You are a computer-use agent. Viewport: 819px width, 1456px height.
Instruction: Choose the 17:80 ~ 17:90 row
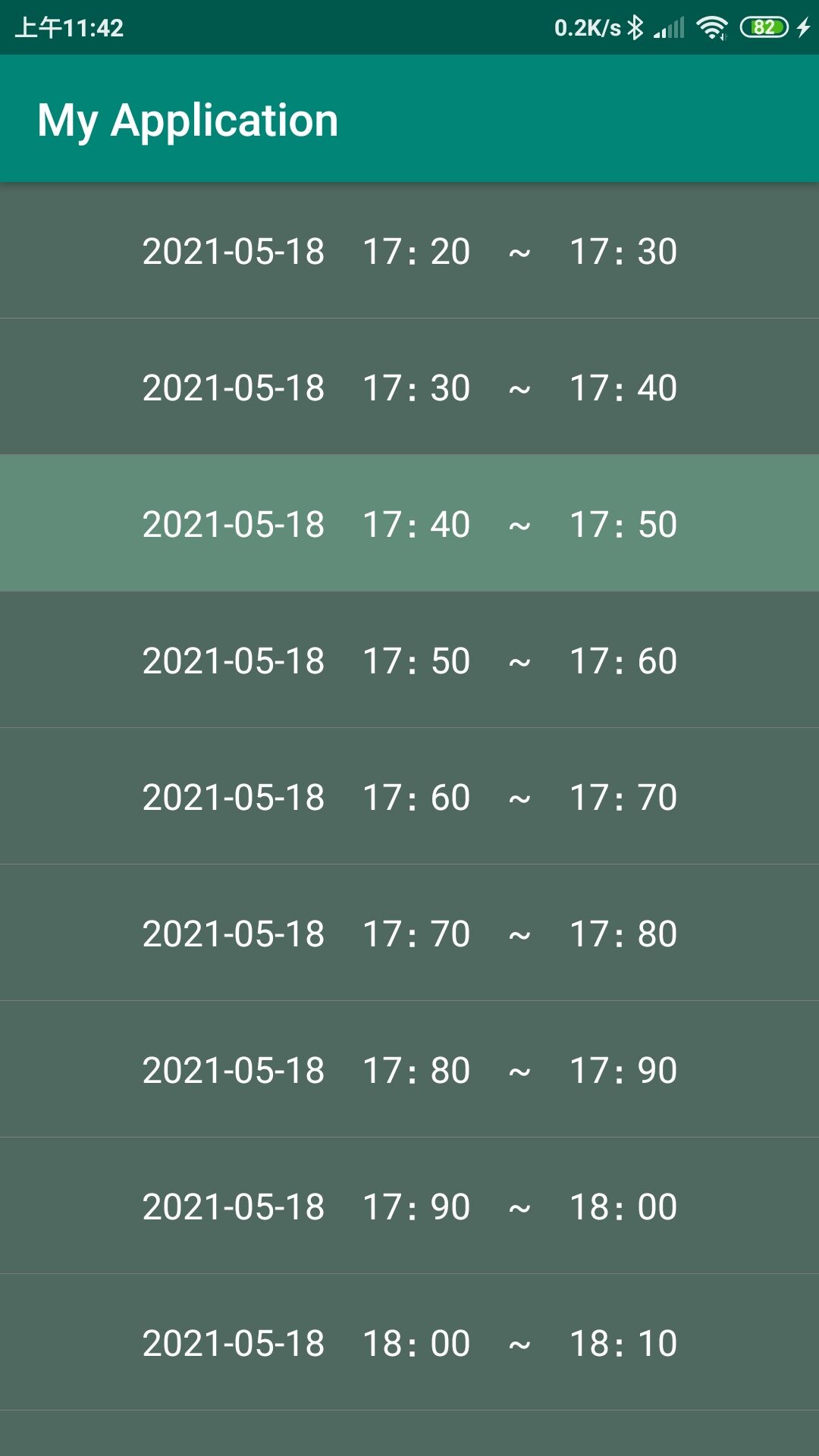click(409, 1070)
